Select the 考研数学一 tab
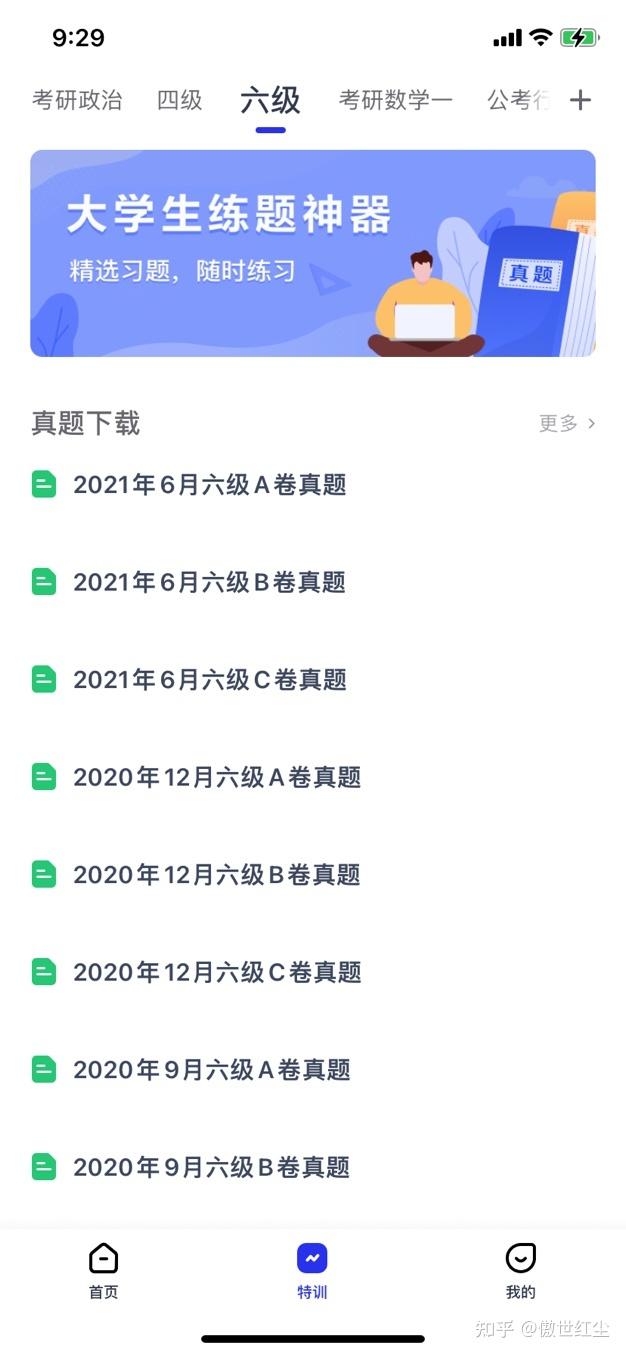626x1355 pixels. (395, 100)
